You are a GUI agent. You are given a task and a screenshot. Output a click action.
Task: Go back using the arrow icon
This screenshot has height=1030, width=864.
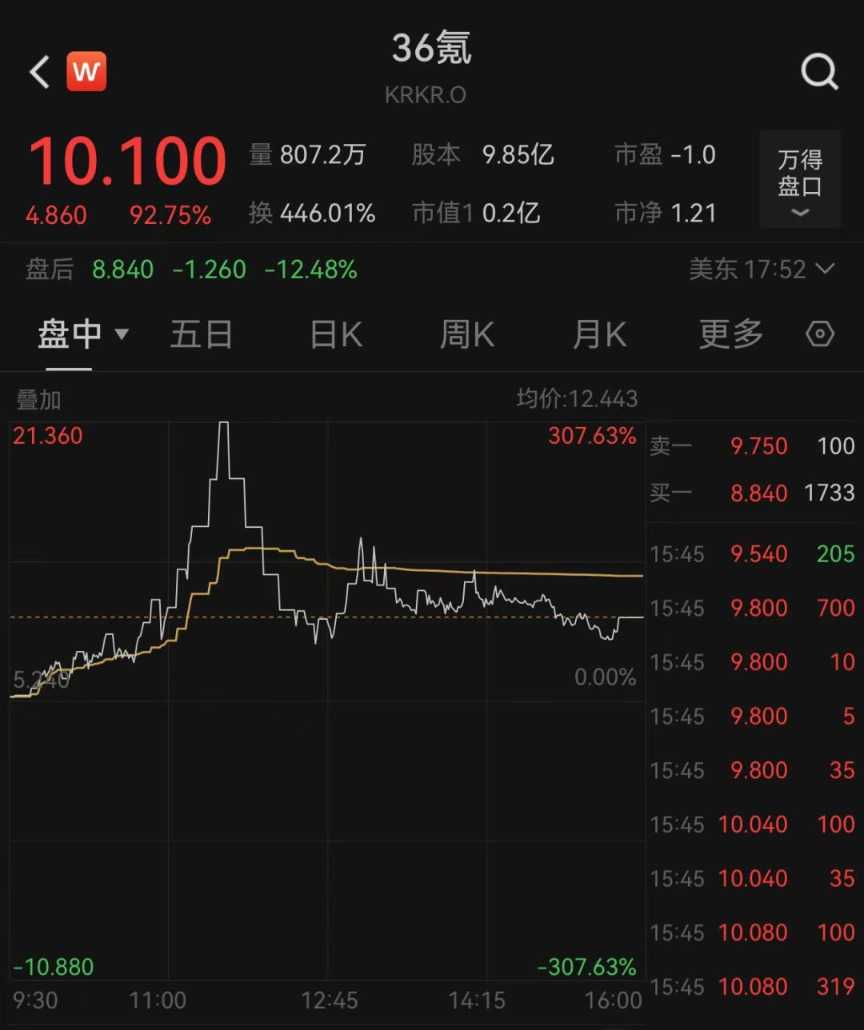click(x=40, y=72)
